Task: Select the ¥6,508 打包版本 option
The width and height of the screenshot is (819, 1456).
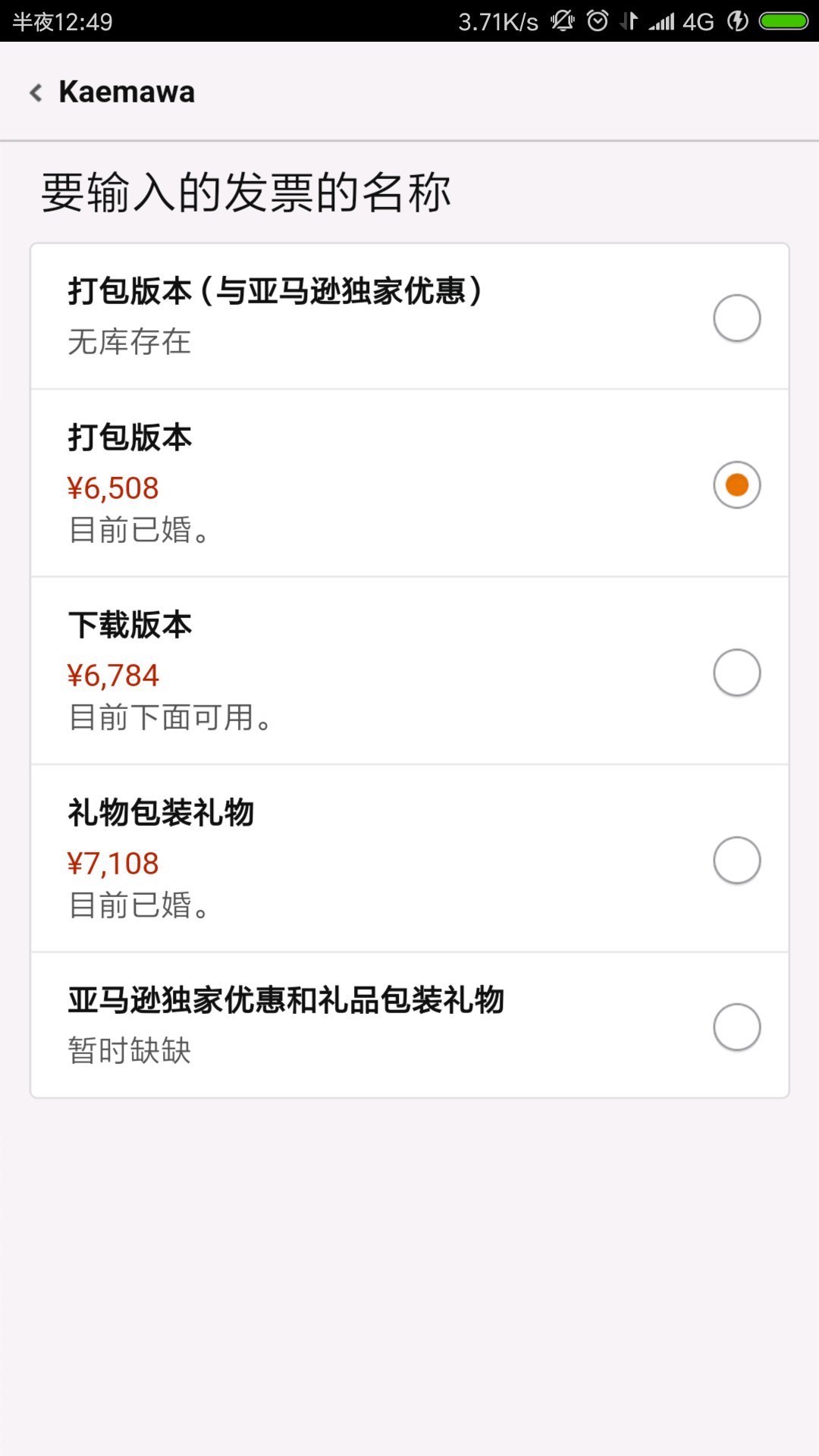Action: tap(409, 483)
